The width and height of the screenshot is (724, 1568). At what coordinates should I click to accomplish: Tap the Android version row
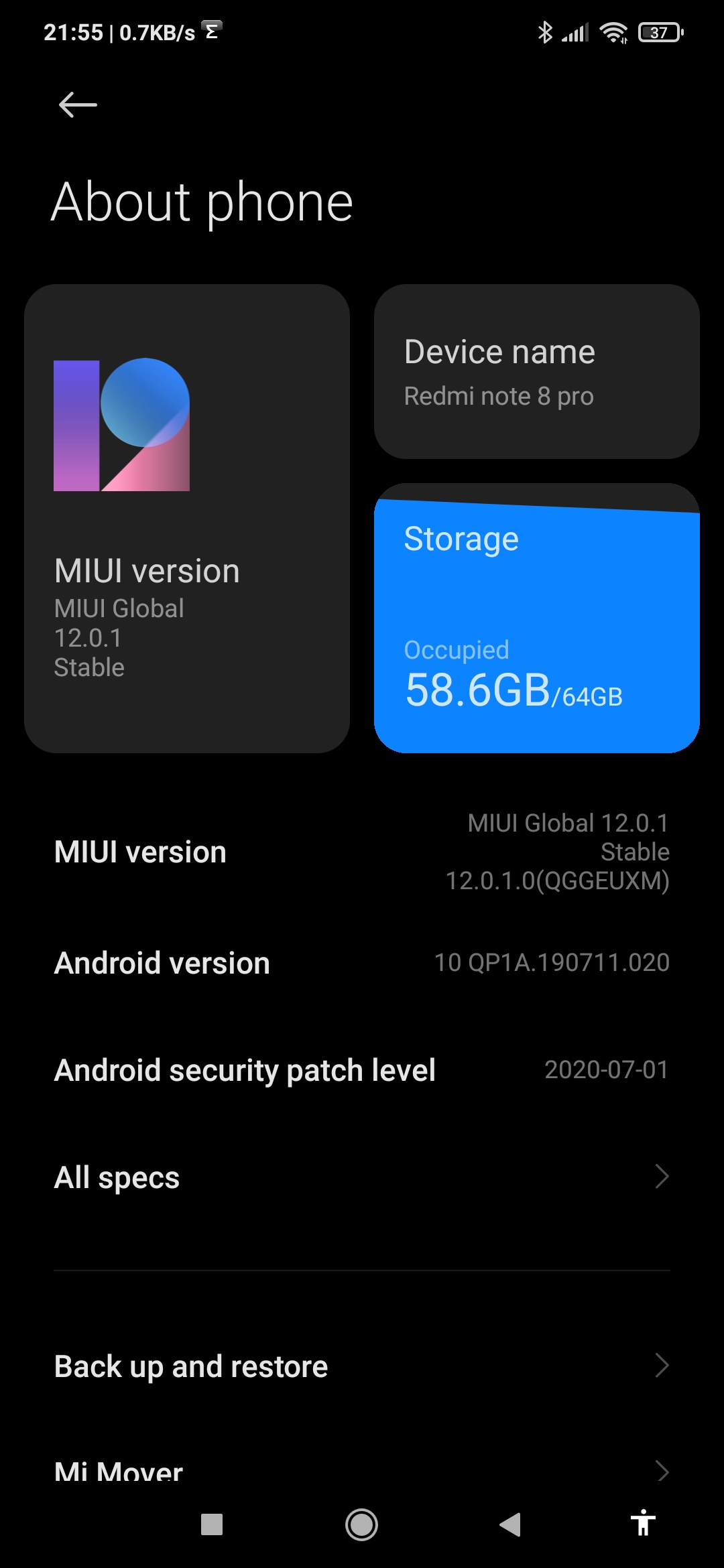pos(362,963)
